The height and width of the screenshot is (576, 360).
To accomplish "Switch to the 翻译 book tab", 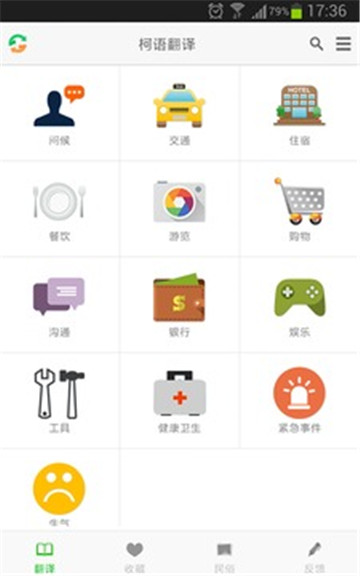I will (x=45, y=555).
